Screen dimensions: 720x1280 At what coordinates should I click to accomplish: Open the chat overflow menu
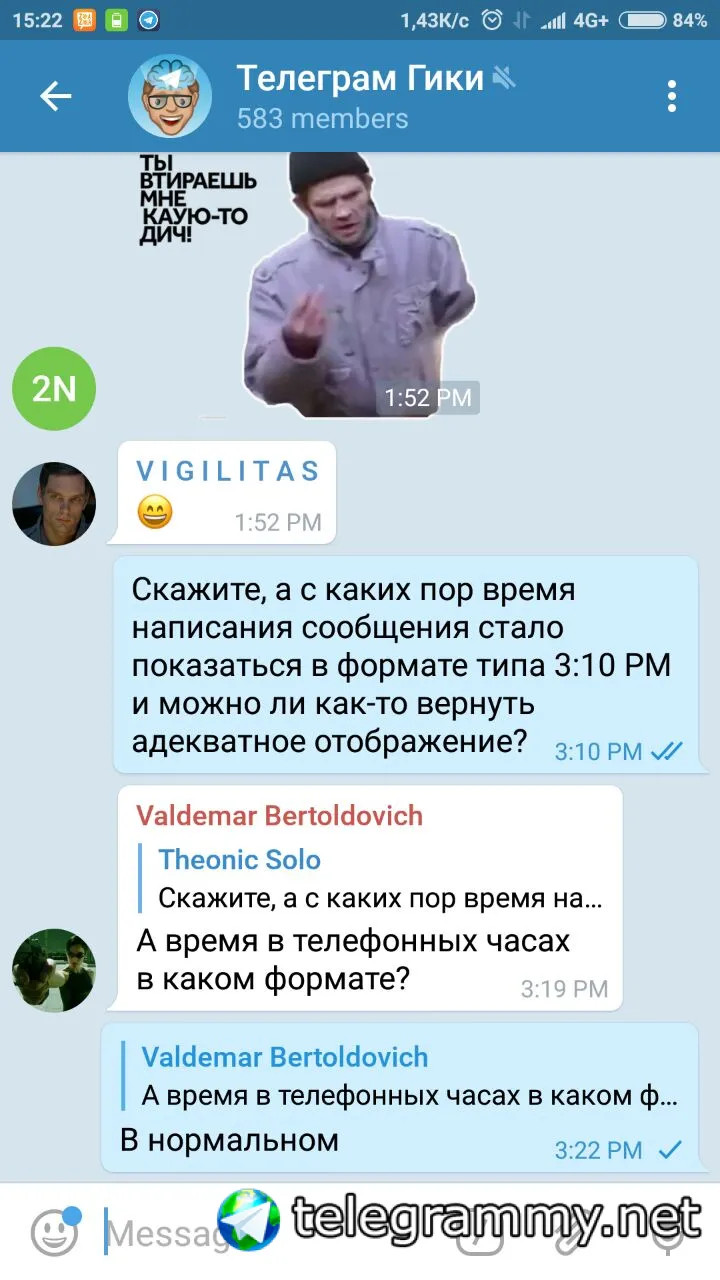(672, 96)
